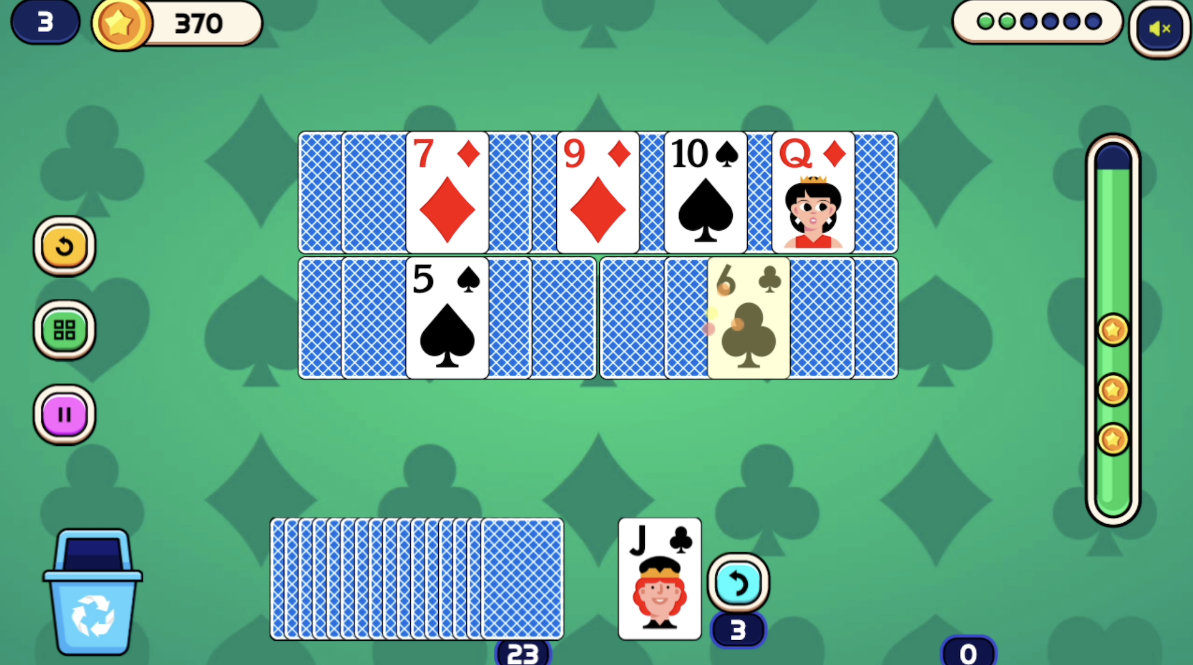This screenshot has width=1193, height=665.
Task: Open the green grid menu button
Action: tap(64, 330)
